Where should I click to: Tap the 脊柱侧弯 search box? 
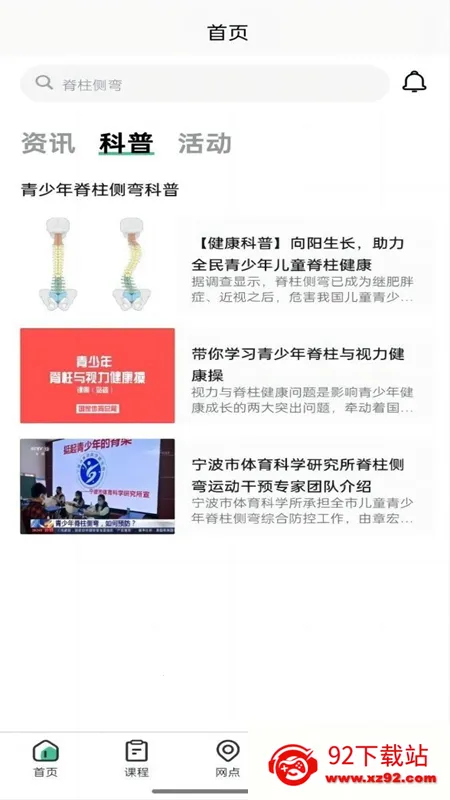205,84
